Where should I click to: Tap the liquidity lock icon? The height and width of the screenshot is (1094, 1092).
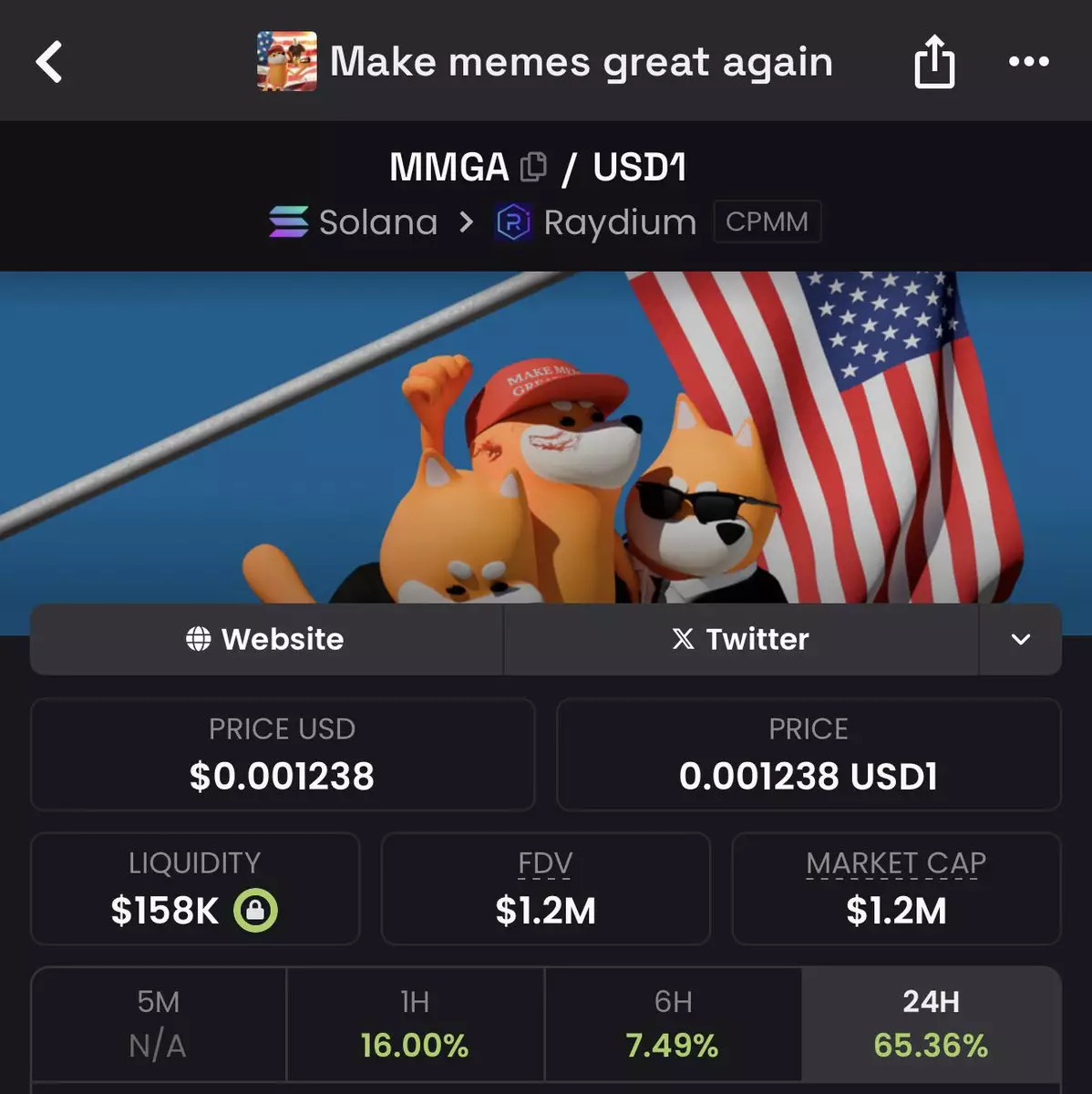pos(255,910)
